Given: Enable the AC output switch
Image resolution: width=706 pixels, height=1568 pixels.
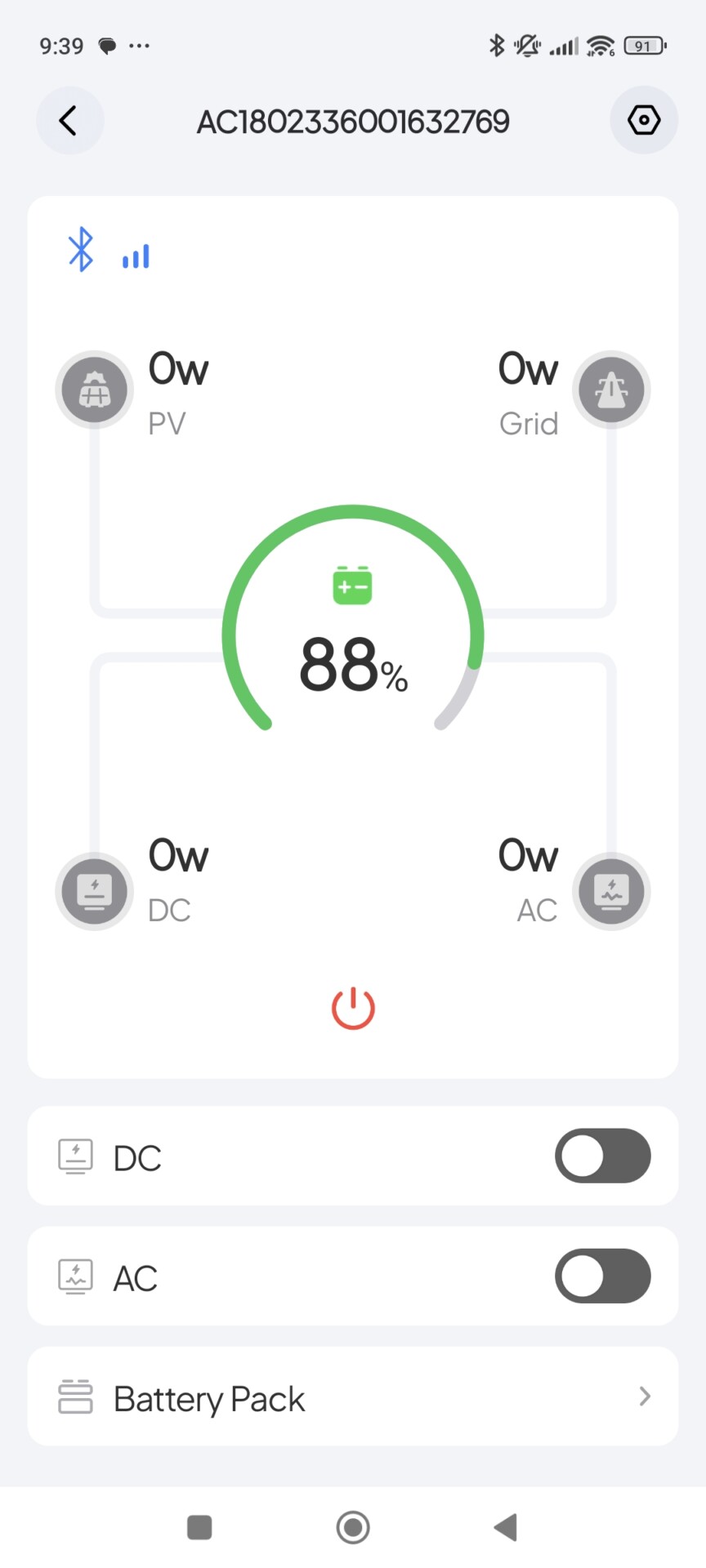Looking at the screenshot, I should click(x=602, y=1276).
